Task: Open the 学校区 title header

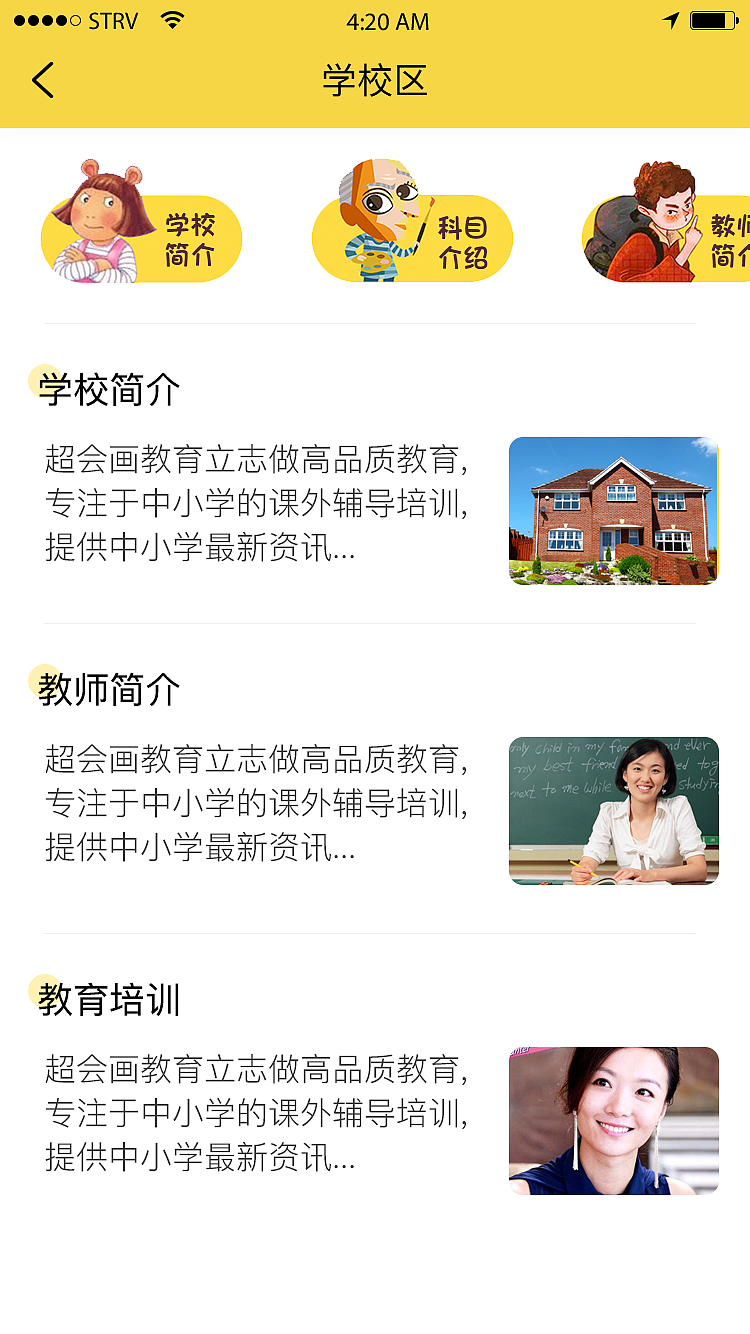Action: point(374,80)
